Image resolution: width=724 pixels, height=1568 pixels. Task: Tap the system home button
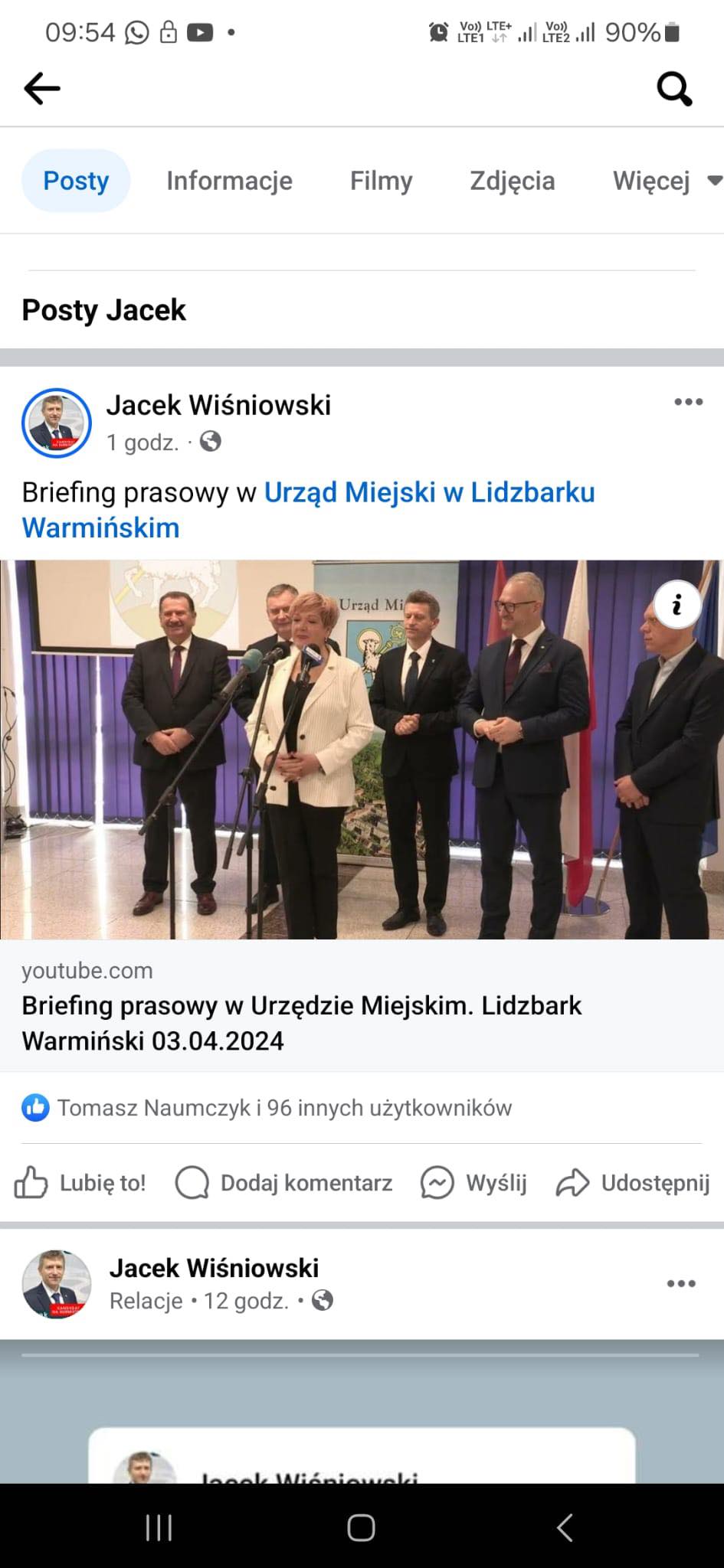point(361,1528)
